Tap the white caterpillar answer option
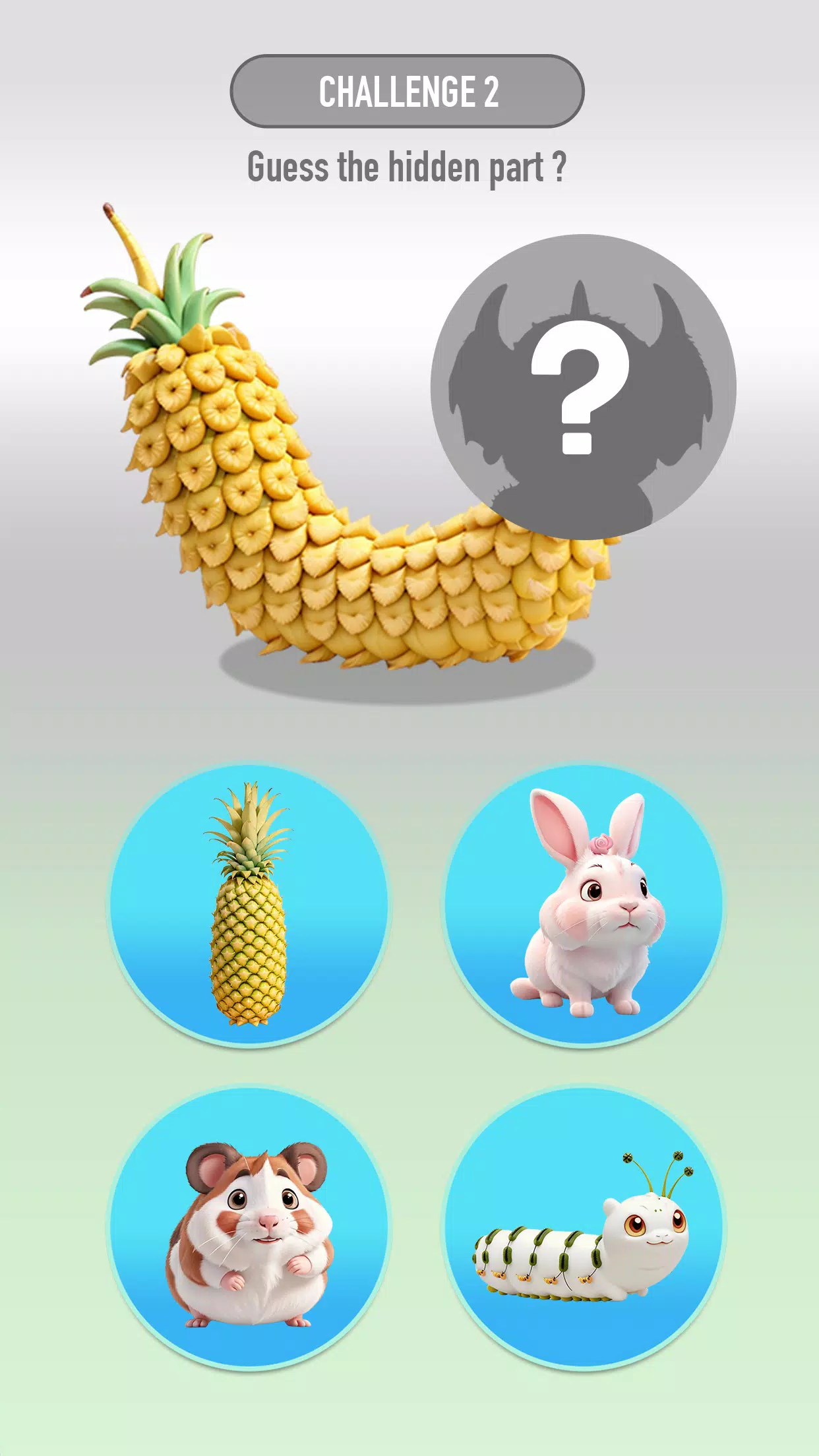Viewport: 819px width, 1456px height. 584,1228
